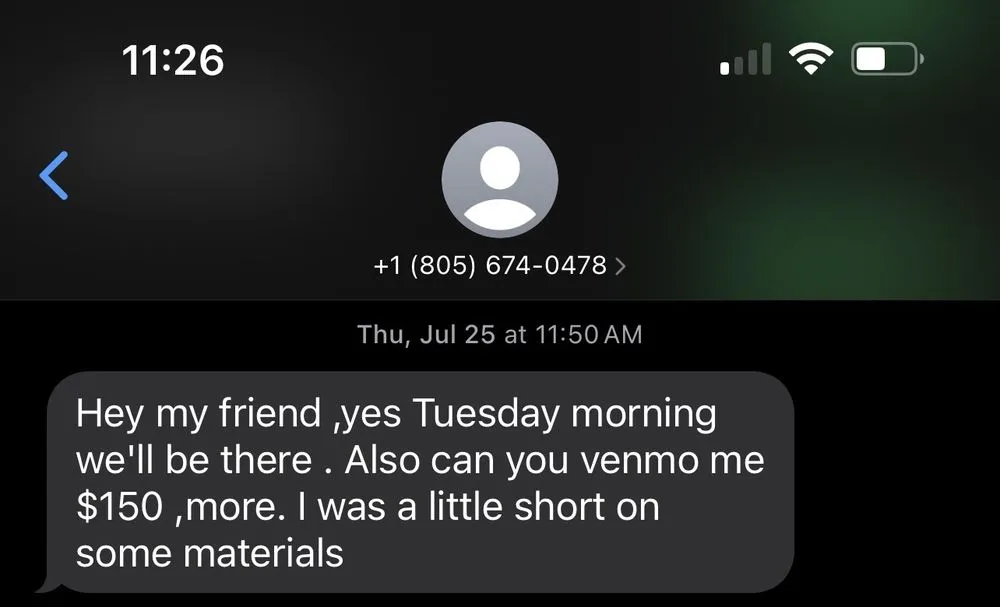Open contact details for +1 (805) 674-0478
The image size is (1000, 607).
[500, 266]
